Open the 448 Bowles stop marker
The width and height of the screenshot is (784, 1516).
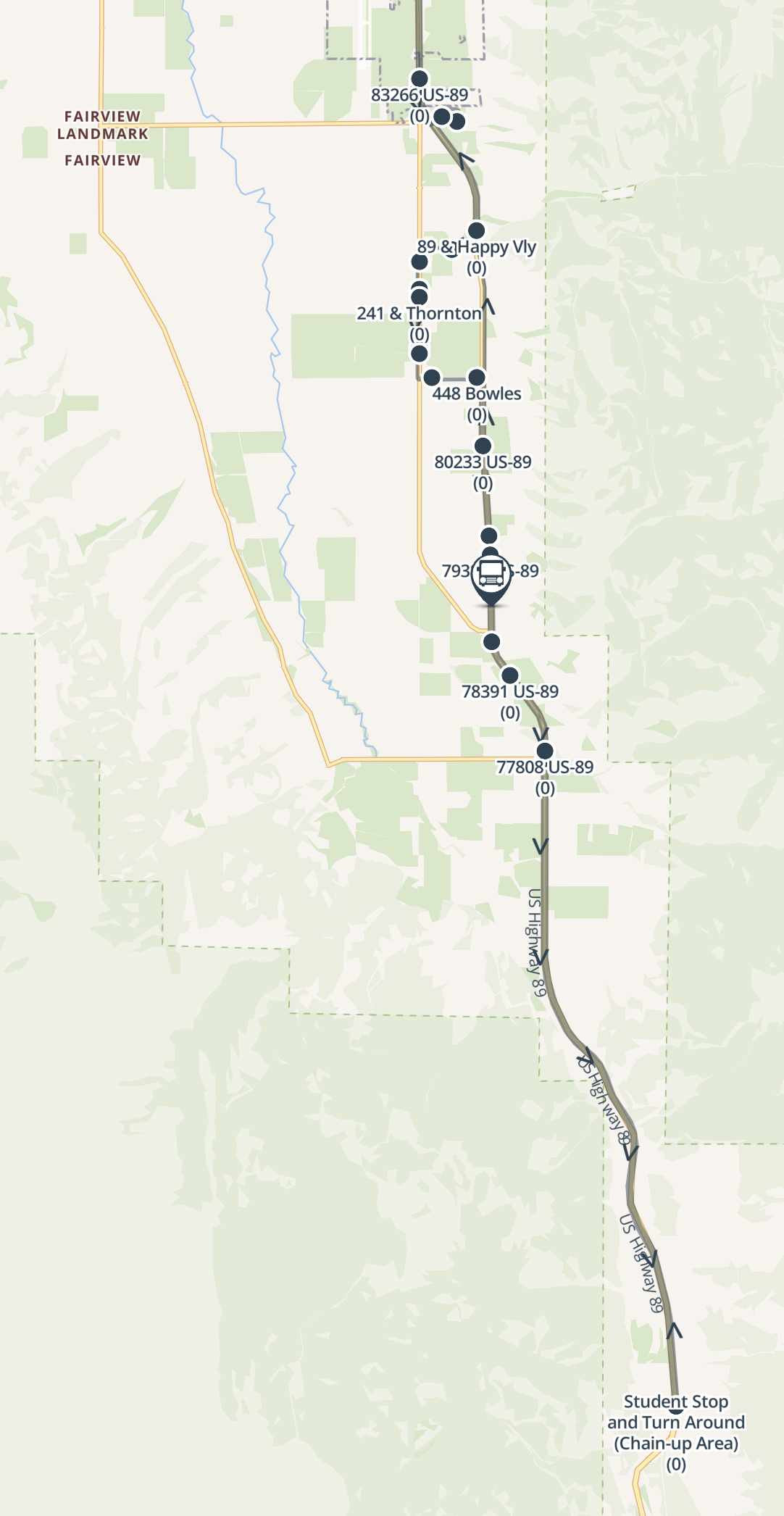click(476, 377)
